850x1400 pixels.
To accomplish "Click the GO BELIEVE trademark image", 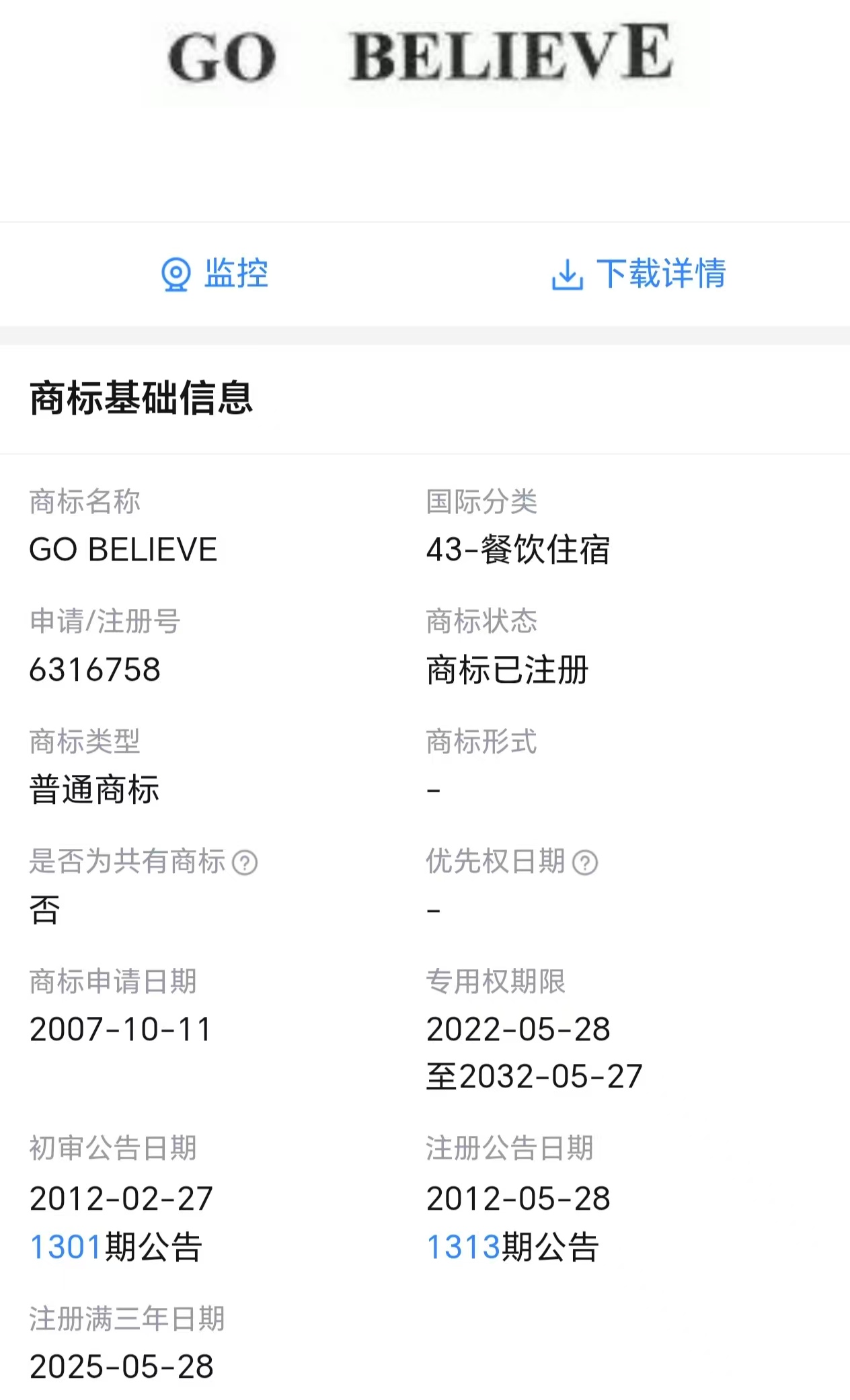I will [x=424, y=57].
